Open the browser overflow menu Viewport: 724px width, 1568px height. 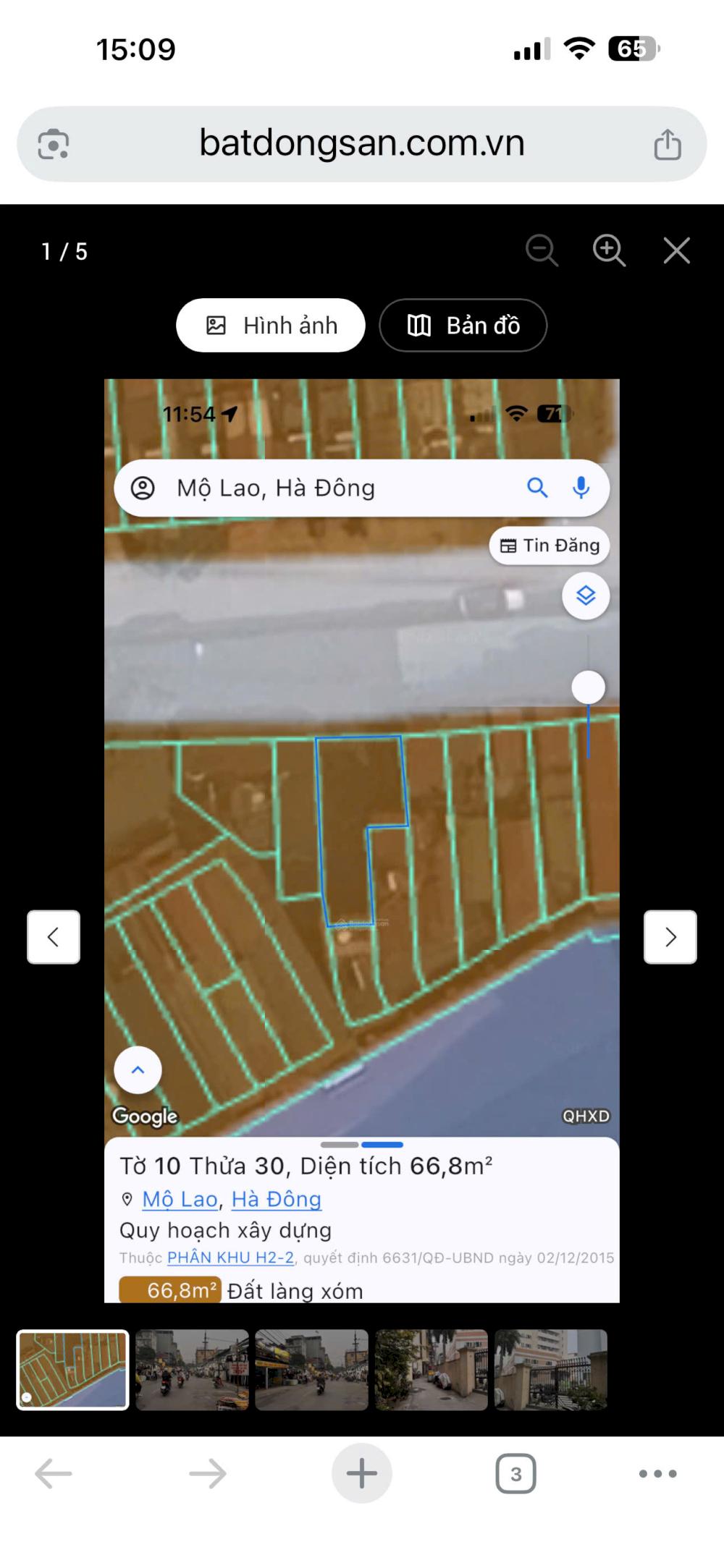click(x=657, y=1473)
